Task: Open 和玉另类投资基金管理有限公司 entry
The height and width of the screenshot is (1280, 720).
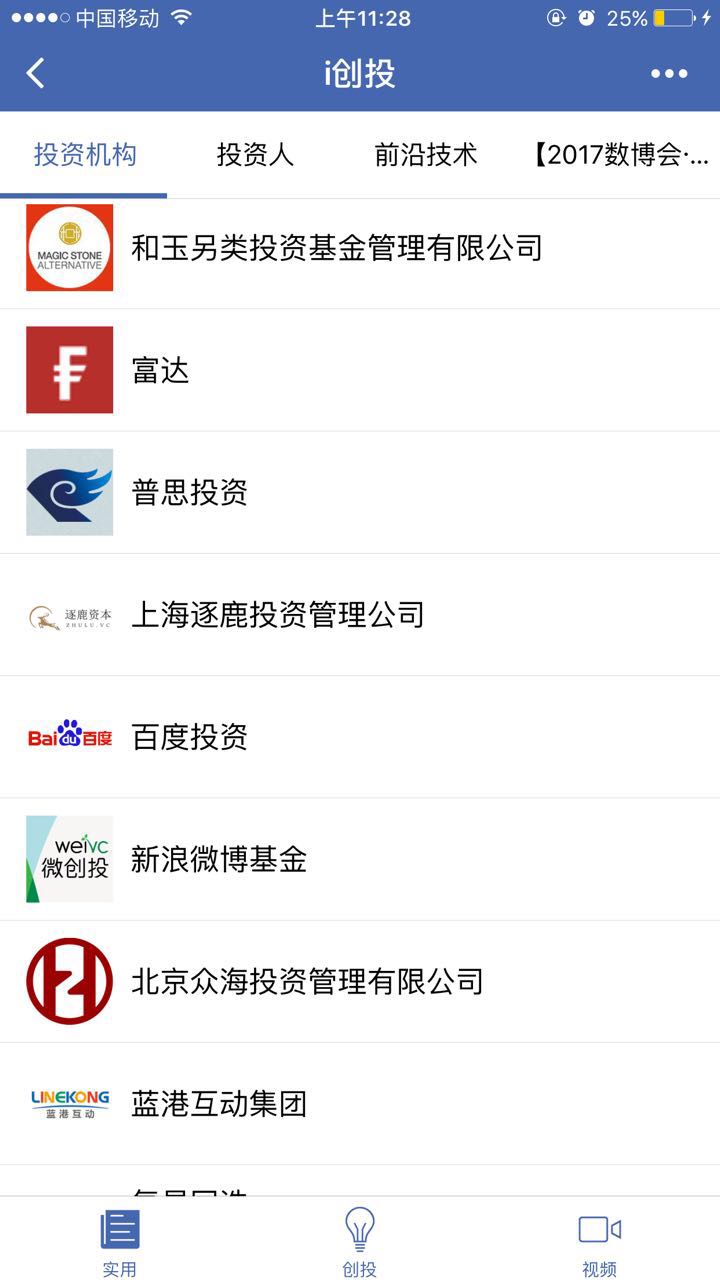Action: tap(360, 248)
